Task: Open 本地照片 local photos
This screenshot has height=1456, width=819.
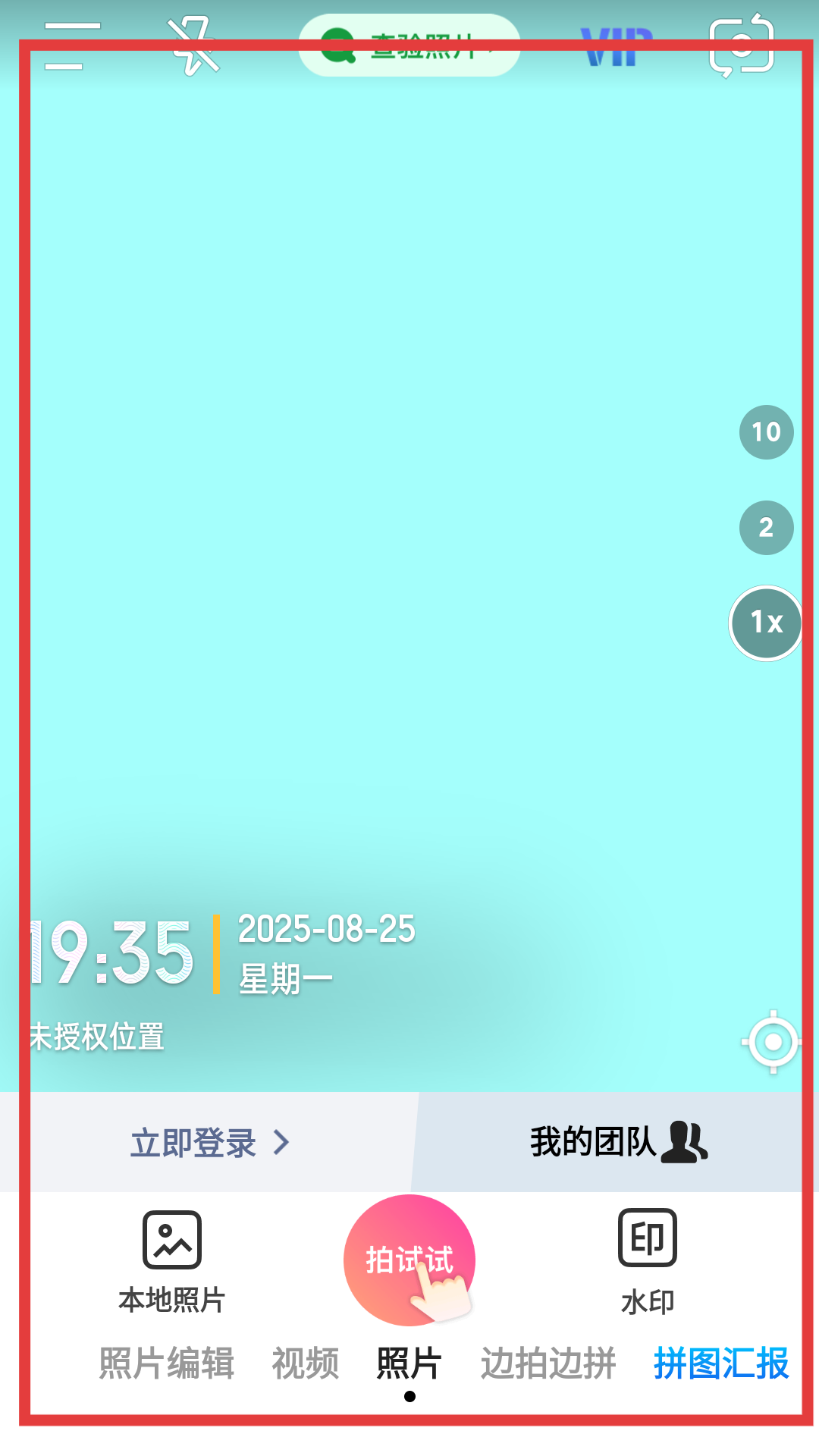Action: pyautogui.click(x=172, y=1262)
